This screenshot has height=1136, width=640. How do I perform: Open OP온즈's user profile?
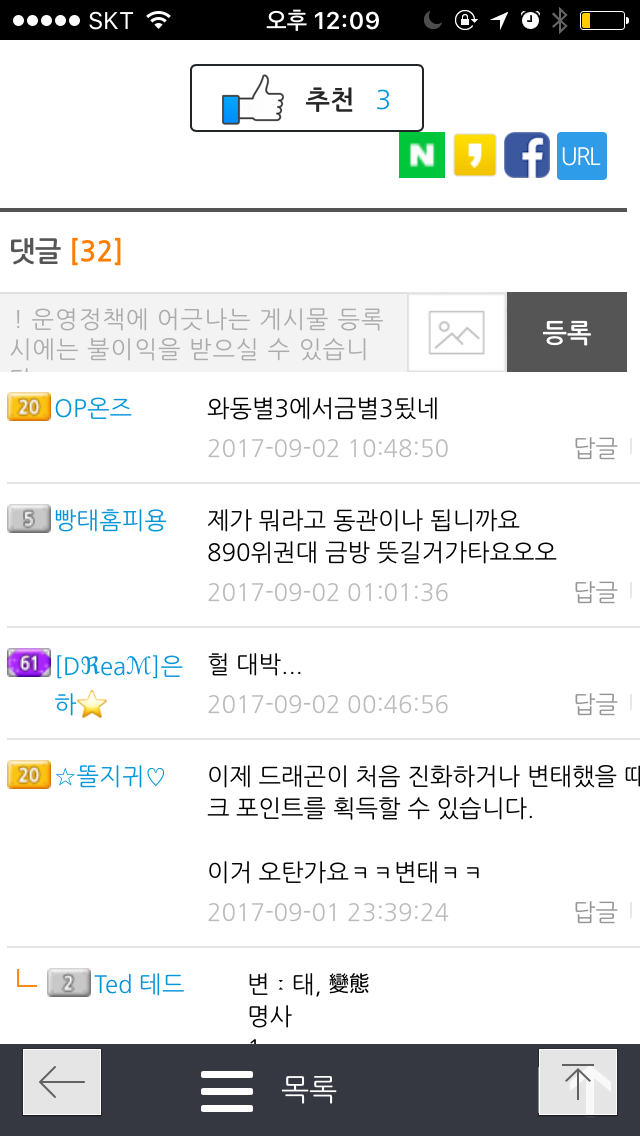[93, 408]
